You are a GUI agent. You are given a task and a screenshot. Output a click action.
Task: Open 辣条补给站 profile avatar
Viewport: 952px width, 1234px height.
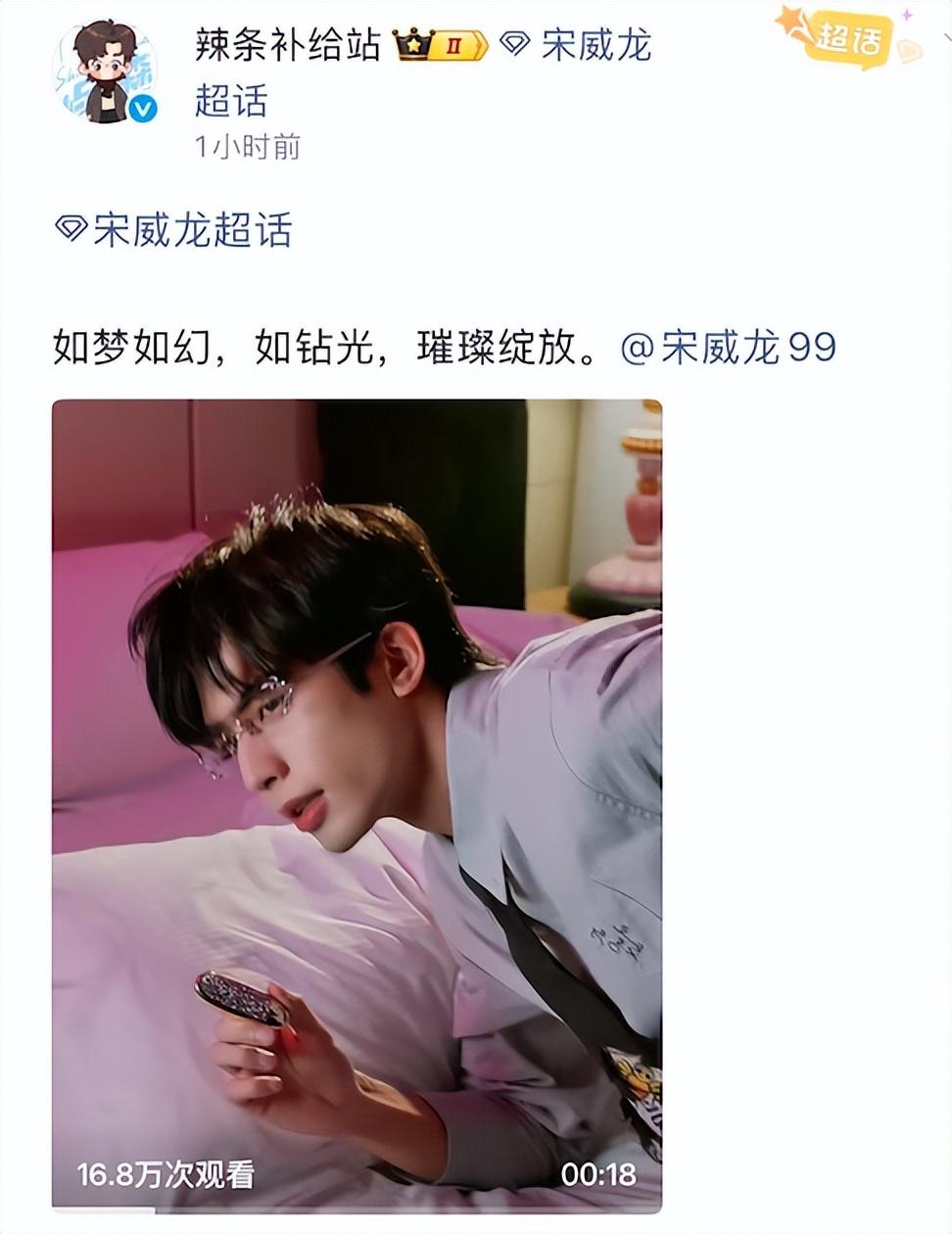pyautogui.click(x=105, y=72)
